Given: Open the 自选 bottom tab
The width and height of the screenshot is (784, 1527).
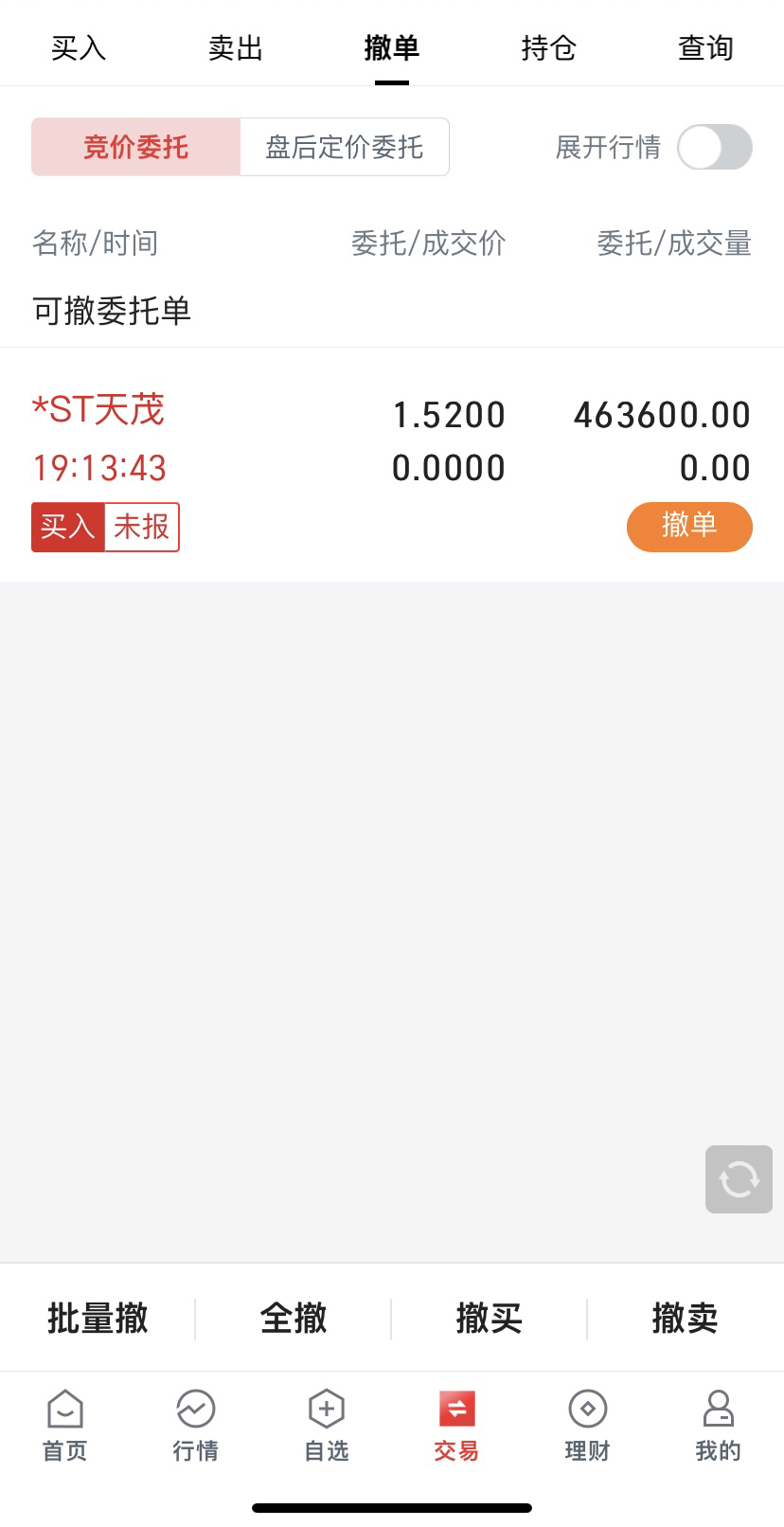Looking at the screenshot, I should pyautogui.click(x=327, y=1426).
